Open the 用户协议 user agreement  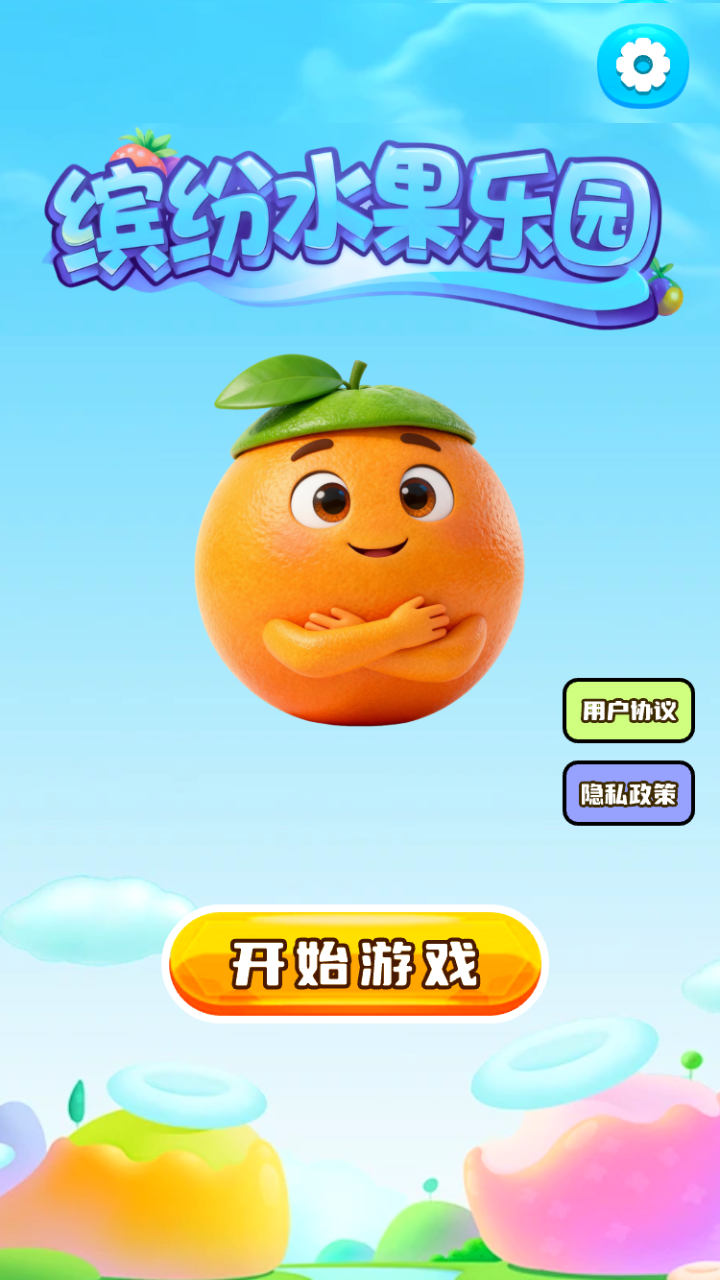pyautogui.click(x=627, y=712)
